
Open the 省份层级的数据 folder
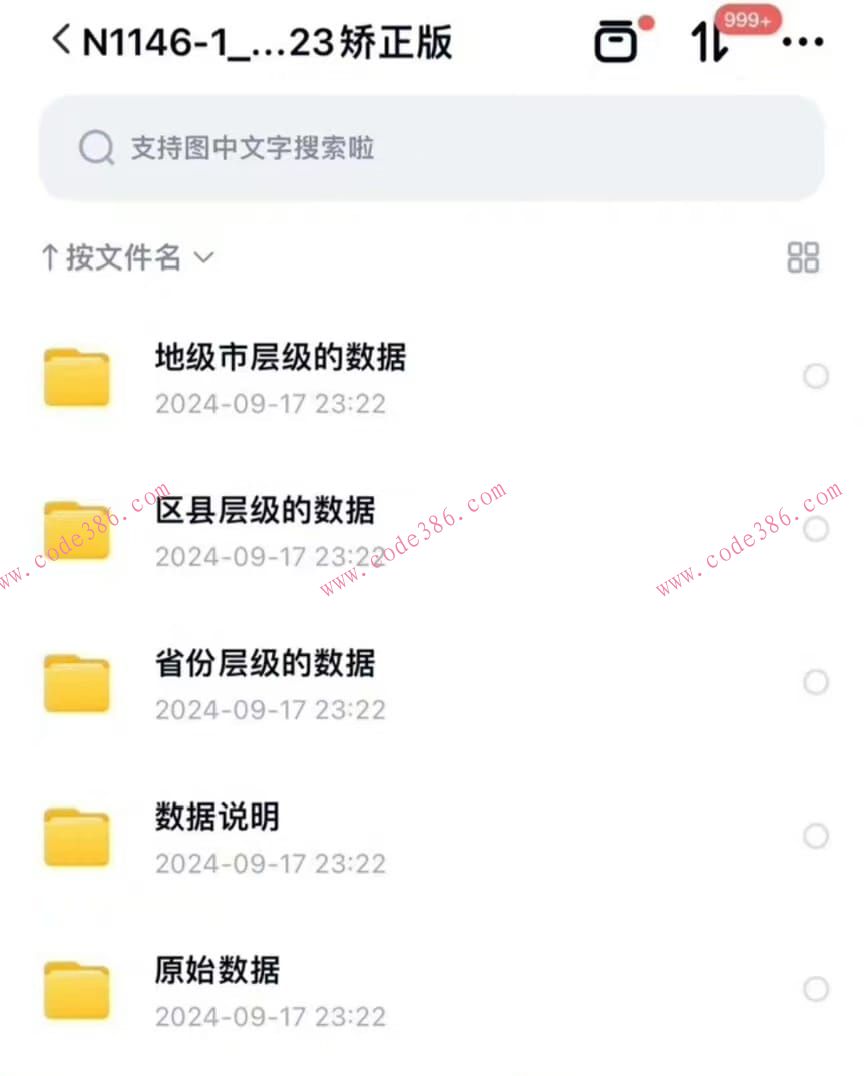pyautogui.click(x=266, y=663)
